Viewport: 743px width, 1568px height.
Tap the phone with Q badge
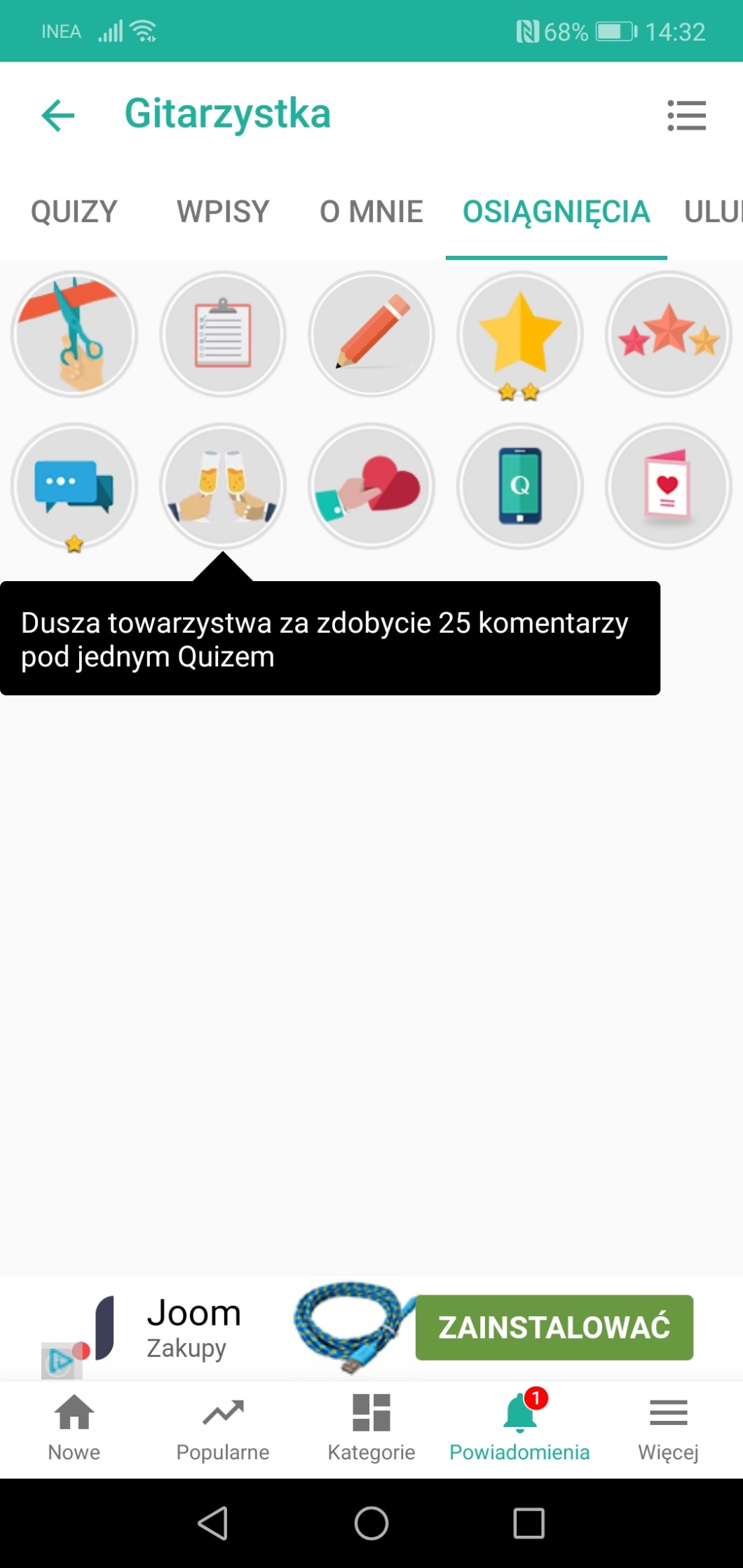coord(520,486)
